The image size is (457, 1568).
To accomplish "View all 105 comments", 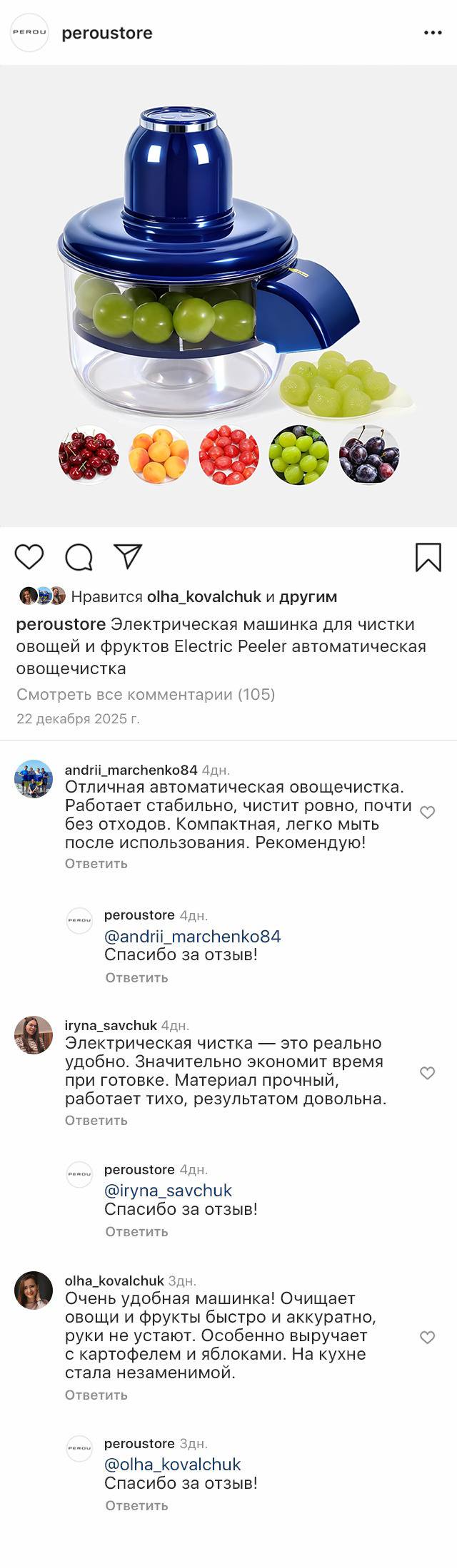I will 146,694.
